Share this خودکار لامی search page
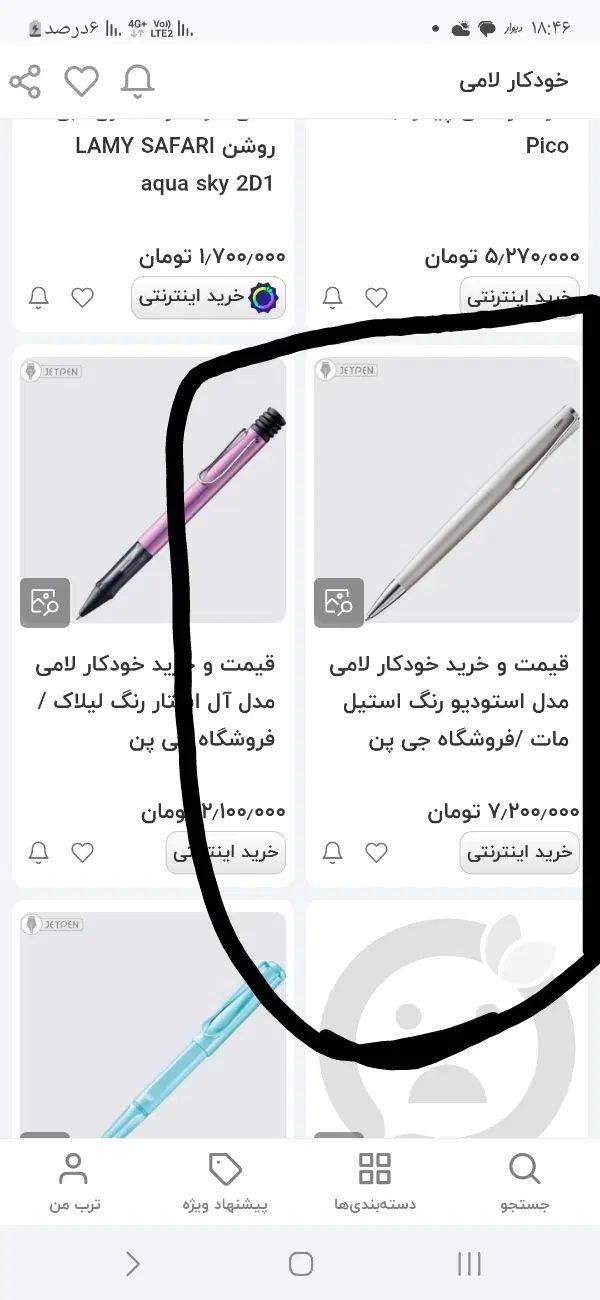The width and height of the screenshot is (600, 1300). point(26,81)
